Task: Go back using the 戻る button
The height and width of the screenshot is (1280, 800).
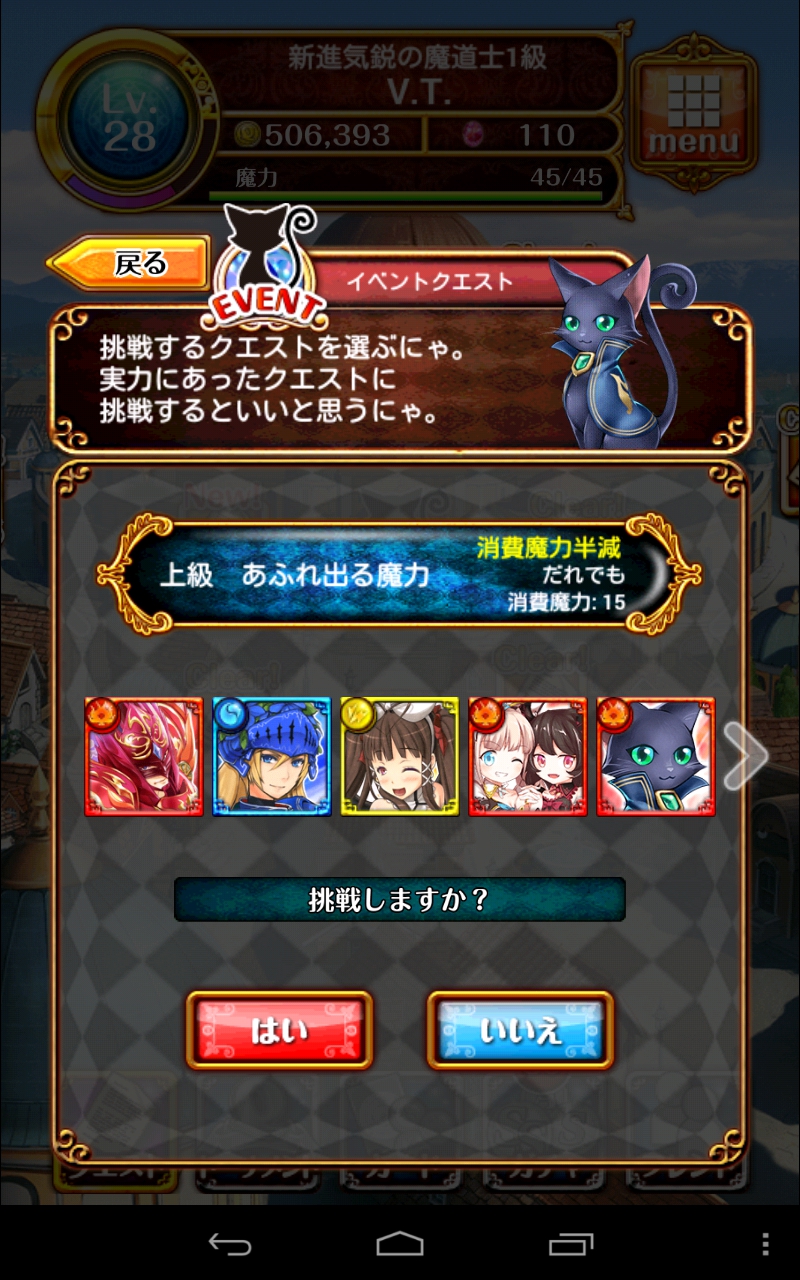Action: (130, 264)
